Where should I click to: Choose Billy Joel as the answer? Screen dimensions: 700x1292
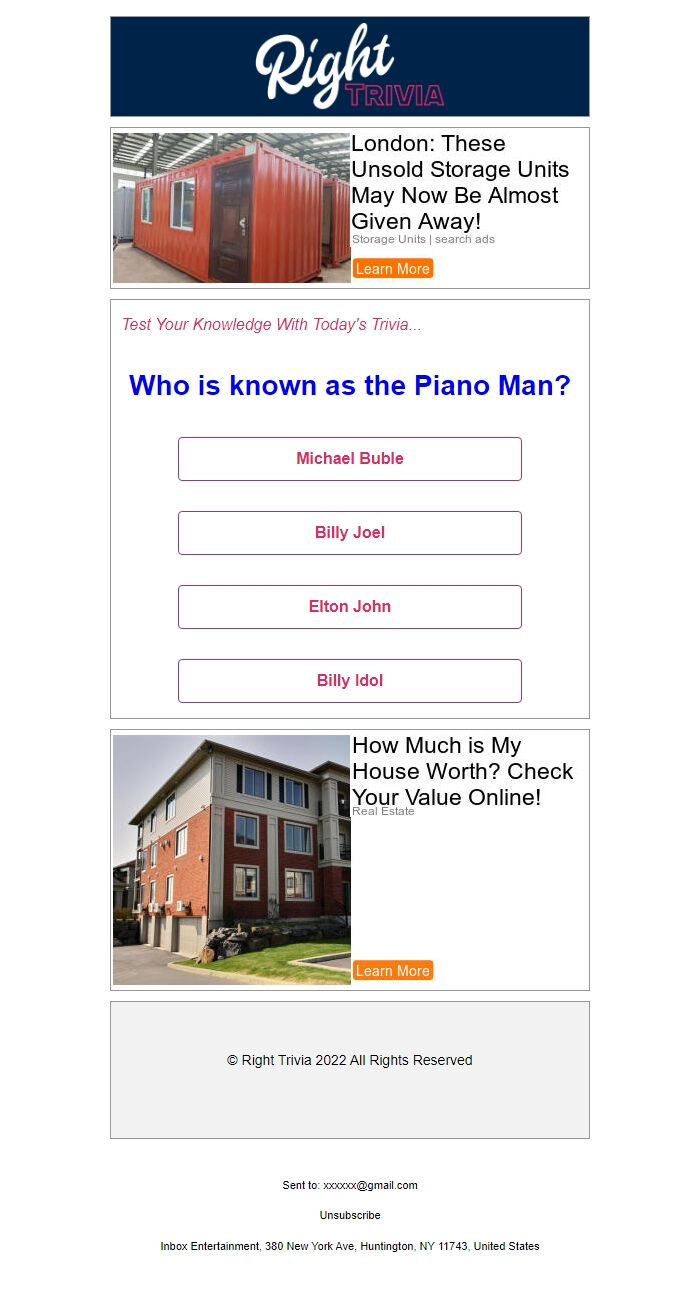(x=350, y=533)
